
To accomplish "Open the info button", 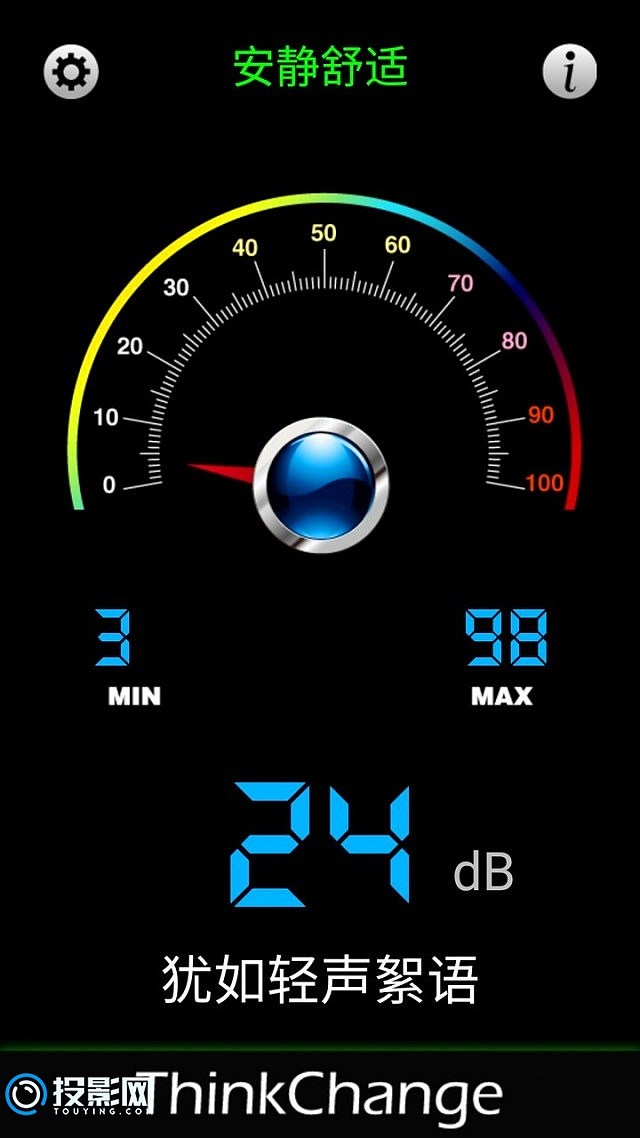I will [x=569, y=71].
